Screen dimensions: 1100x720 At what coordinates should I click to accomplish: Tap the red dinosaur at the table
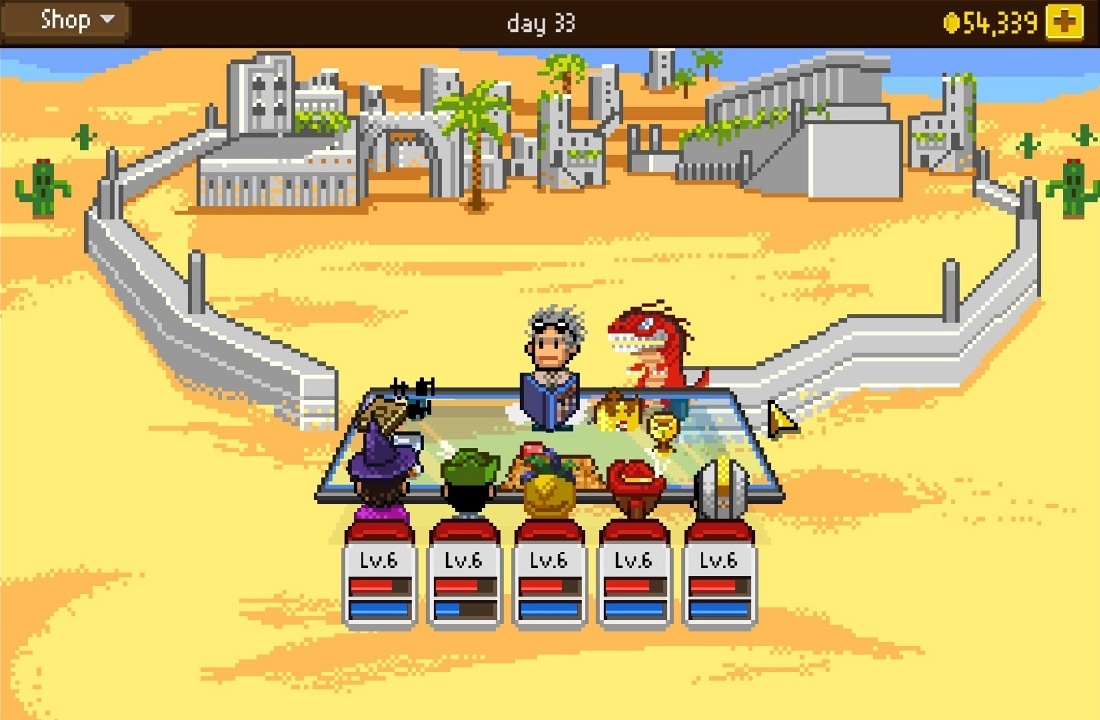pyautogui.click(x=650, y=350)
